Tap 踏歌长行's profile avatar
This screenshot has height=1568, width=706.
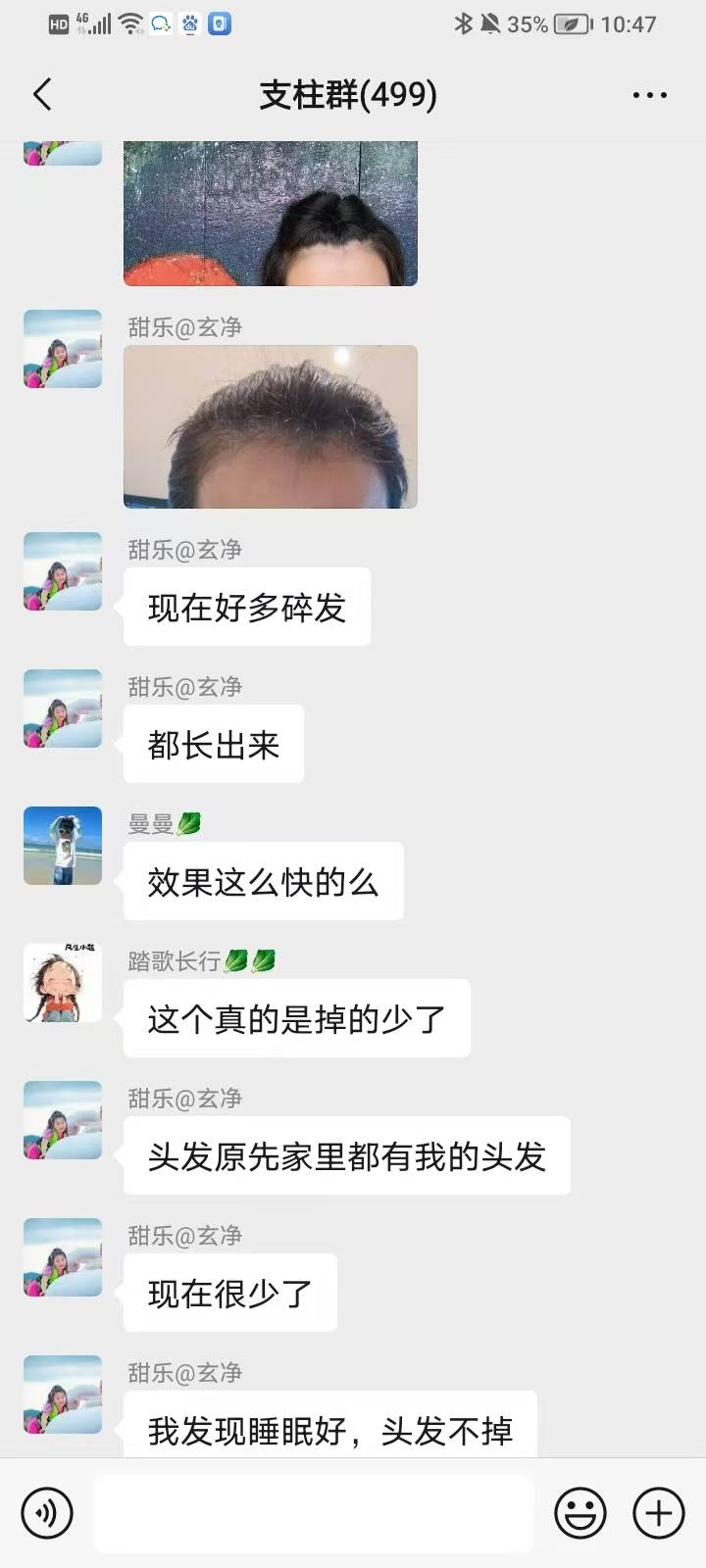(62, 983)
